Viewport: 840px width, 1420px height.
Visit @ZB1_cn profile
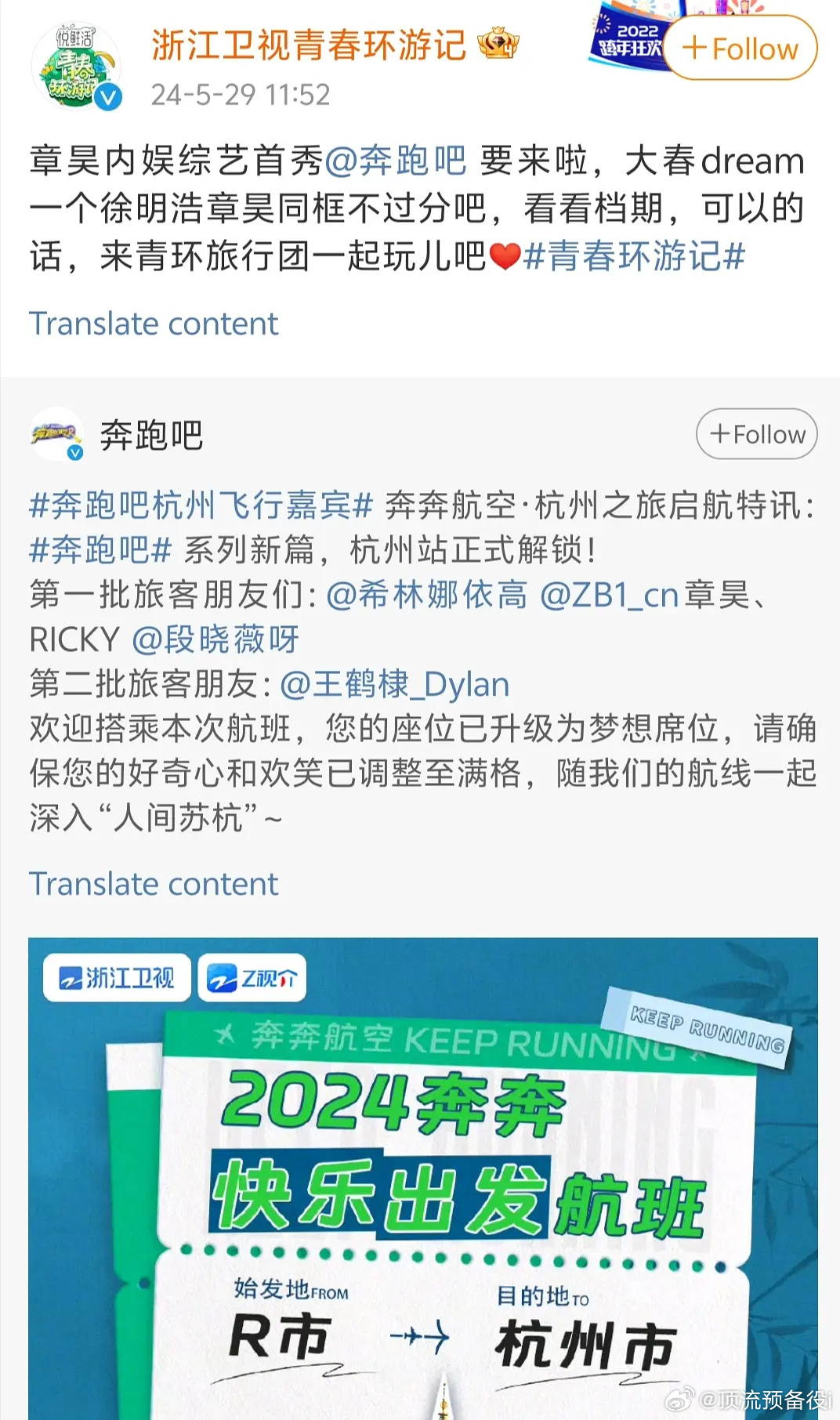click(x=609, y=595)
